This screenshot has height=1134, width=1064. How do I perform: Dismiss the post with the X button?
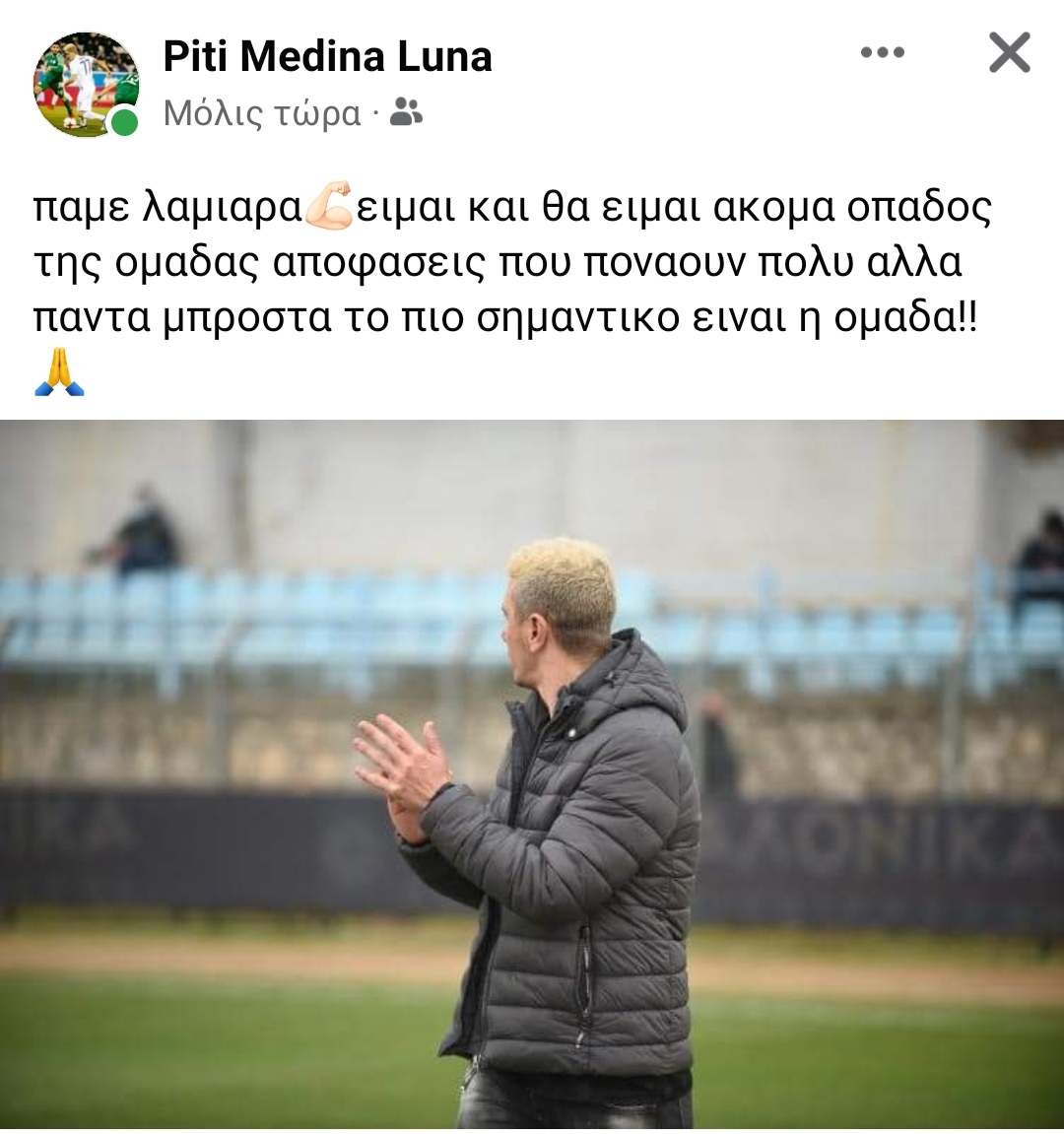click(x=1009, y=53)
